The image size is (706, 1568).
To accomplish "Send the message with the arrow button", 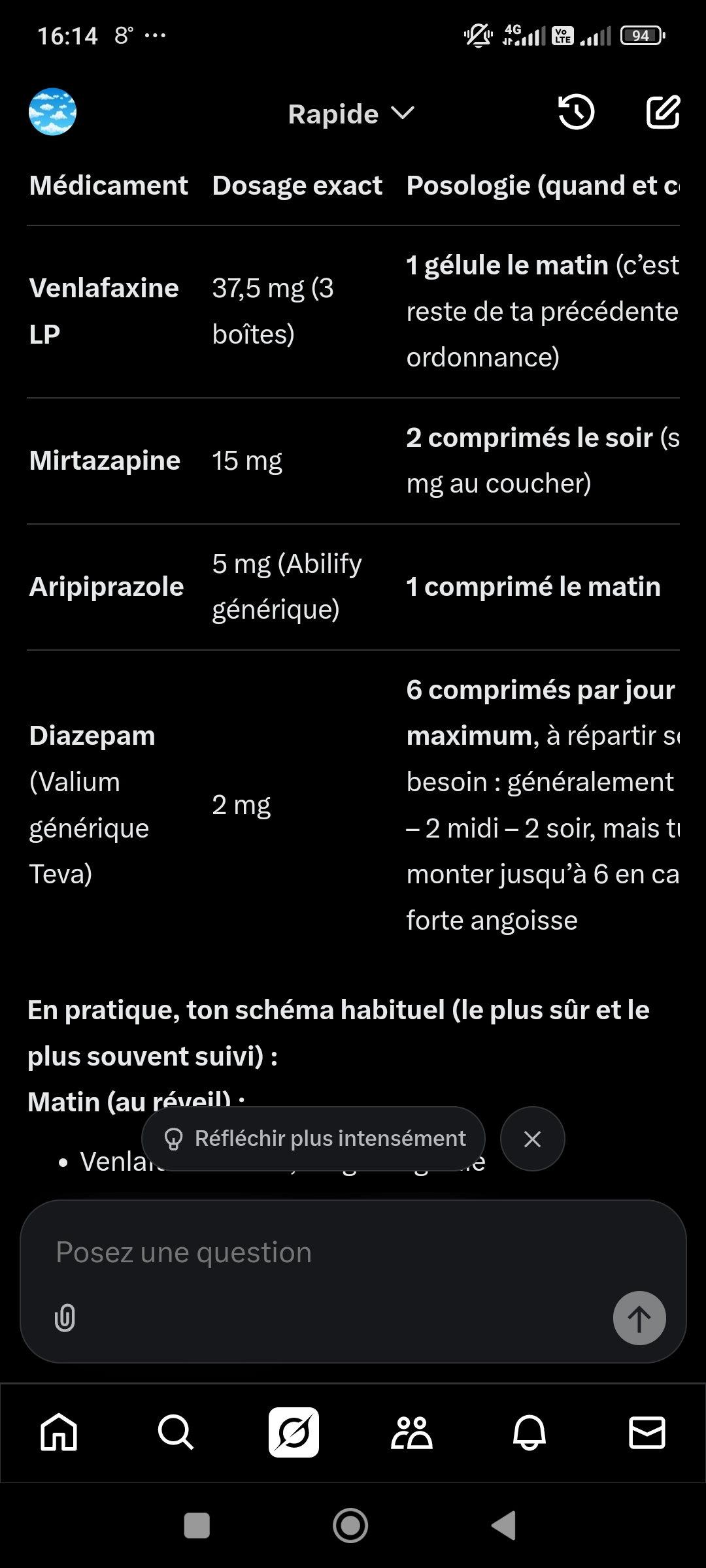I will click(x=639, y=1318).
